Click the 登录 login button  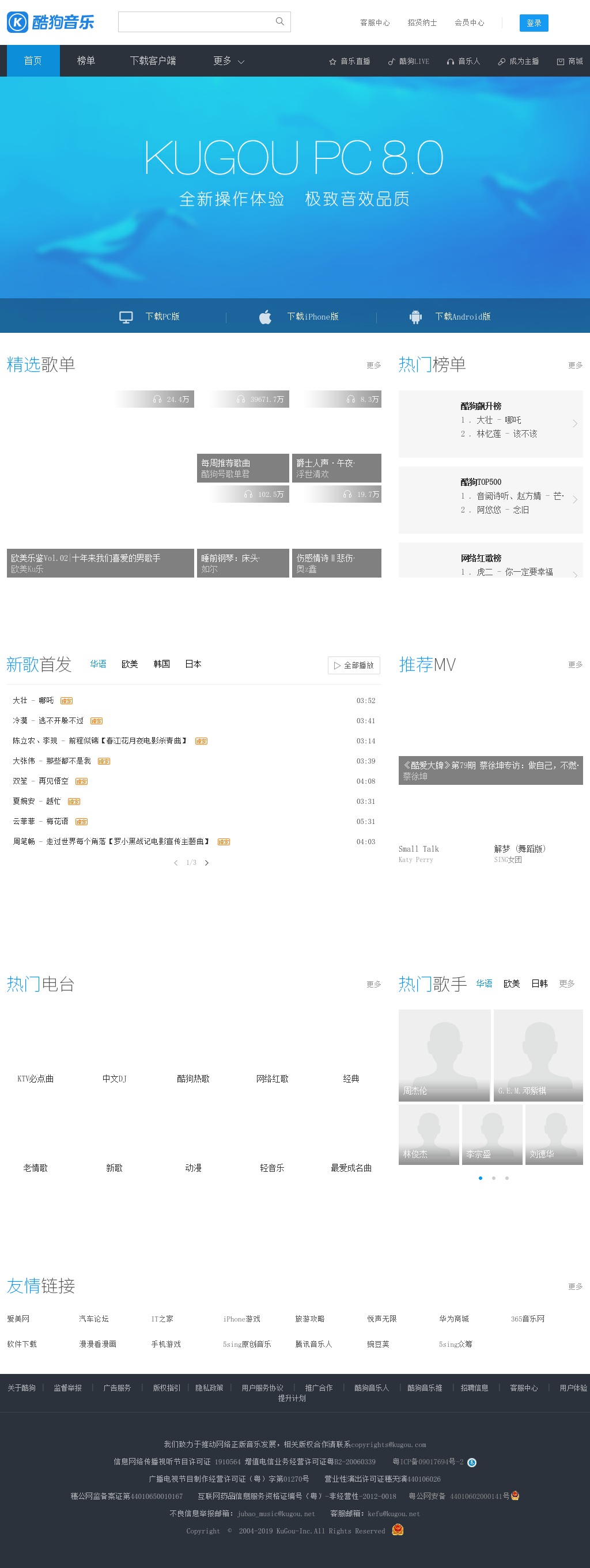click(534, 23)
